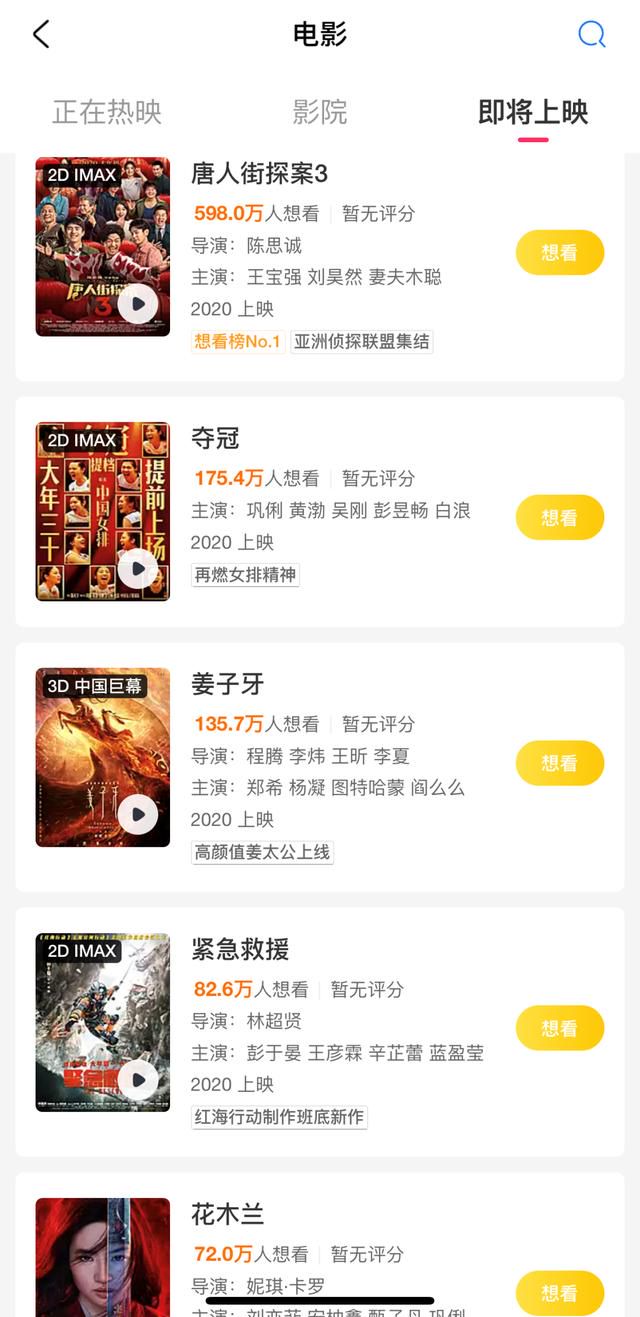Screen dimensions: 640x1317
Task: Mark 花木兰 as 想看
Action: click(560, 1292)
